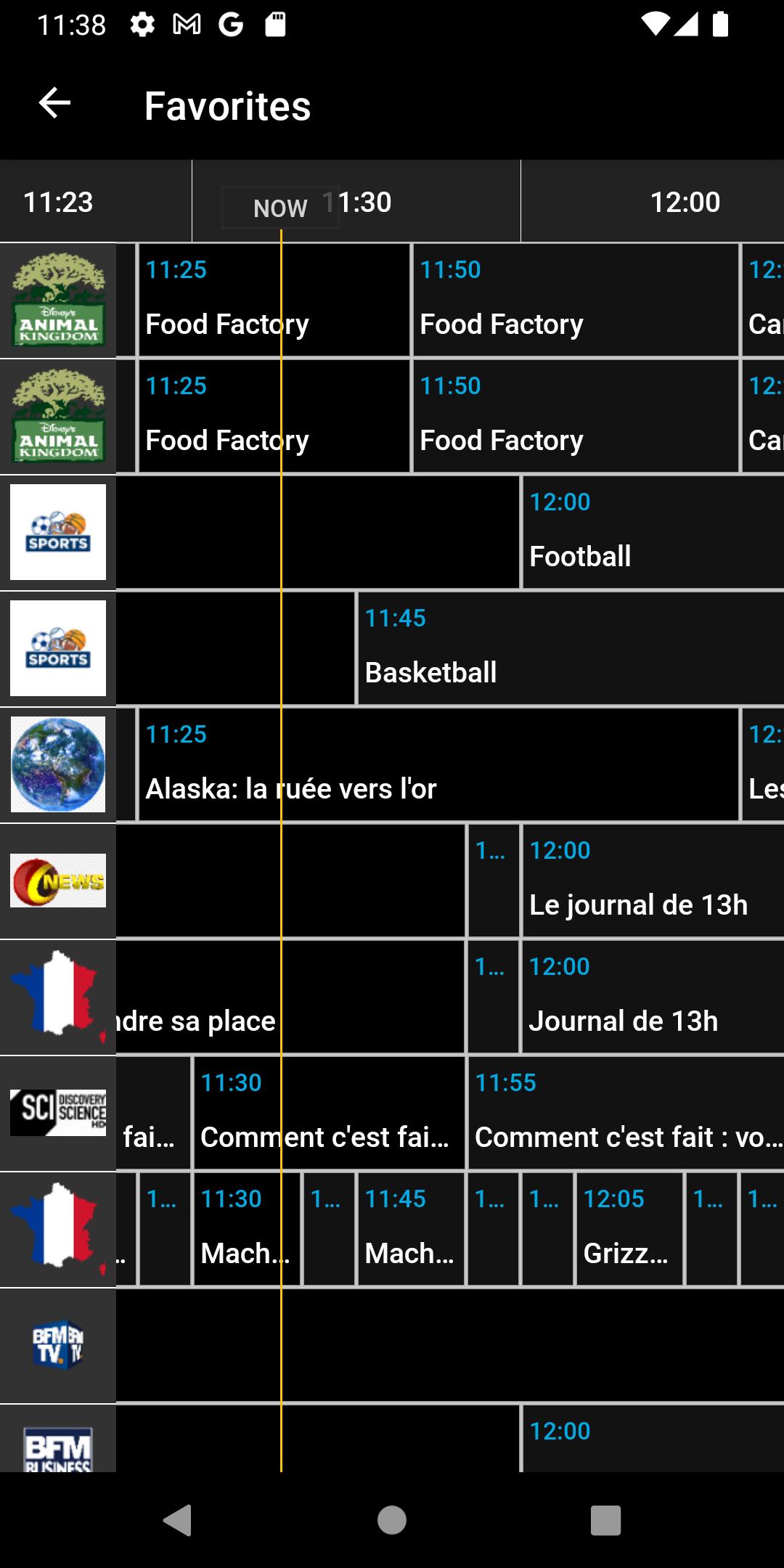The width and height of the screenshot is (784, 1568).
Task: Open the 12:00 Football program
Action: point(653,532)
